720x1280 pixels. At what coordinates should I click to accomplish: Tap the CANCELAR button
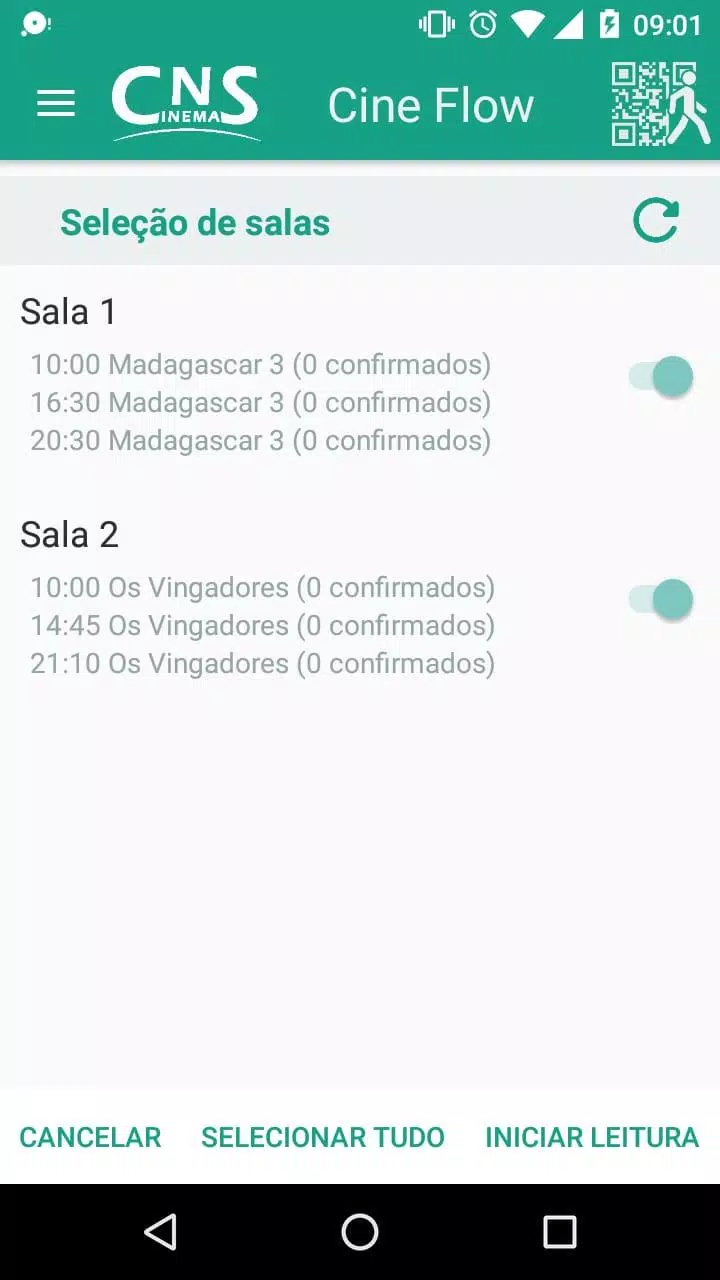click(90, 1137)
